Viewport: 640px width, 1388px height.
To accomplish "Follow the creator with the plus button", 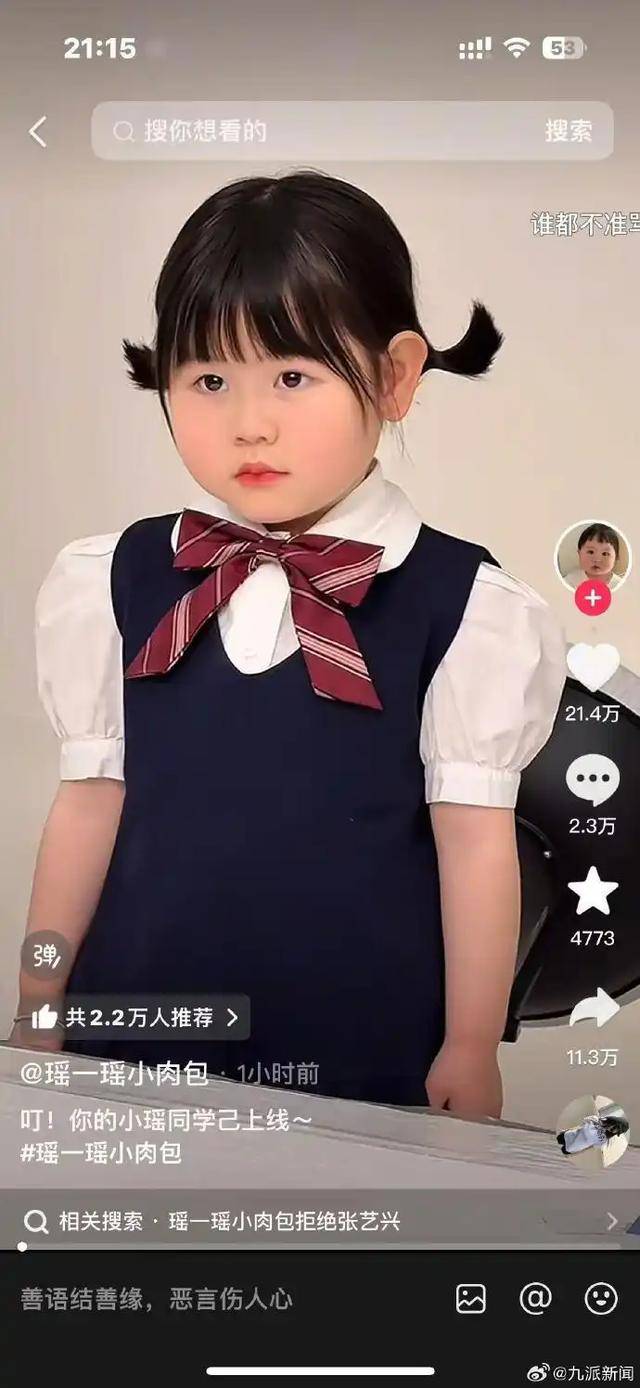I will (592, 599).
